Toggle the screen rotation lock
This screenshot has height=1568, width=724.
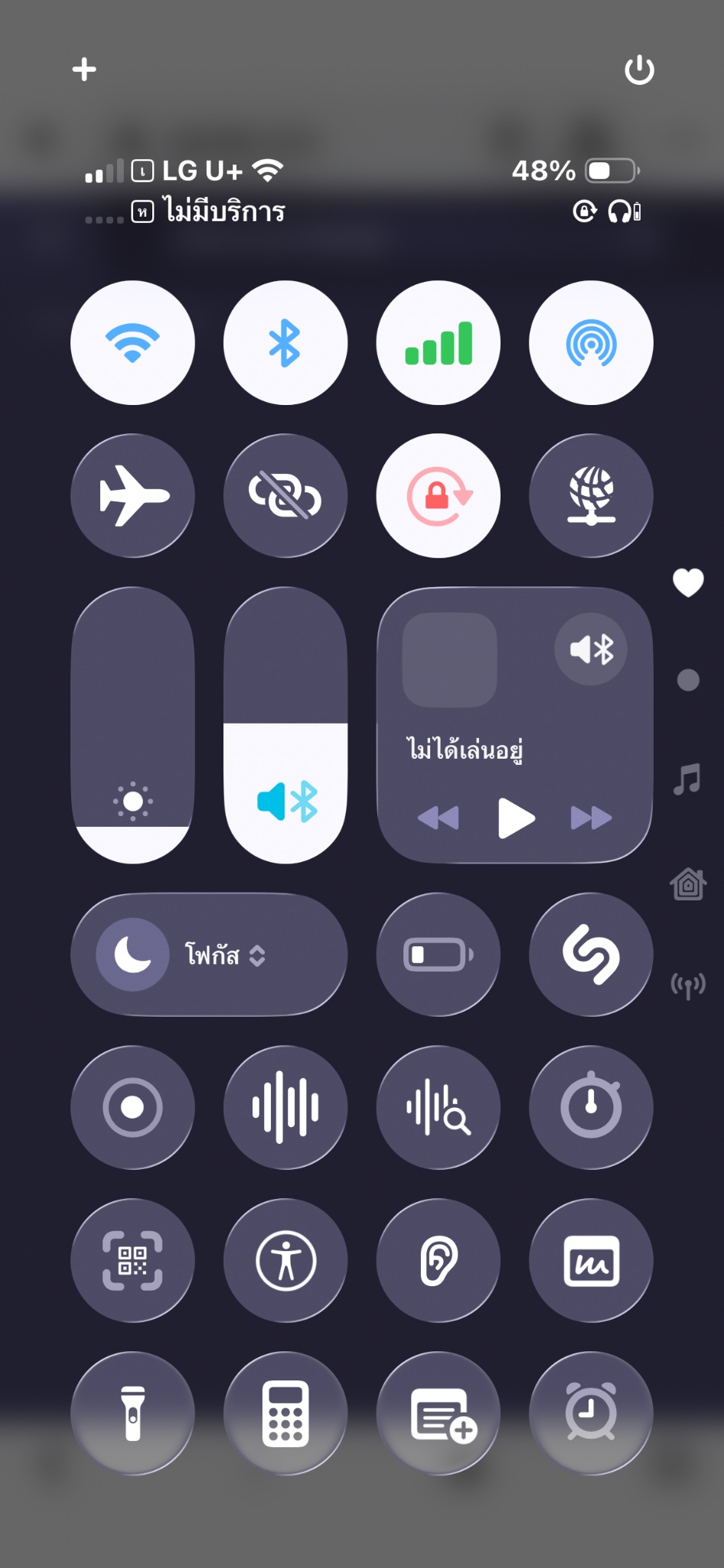point(439,495)
